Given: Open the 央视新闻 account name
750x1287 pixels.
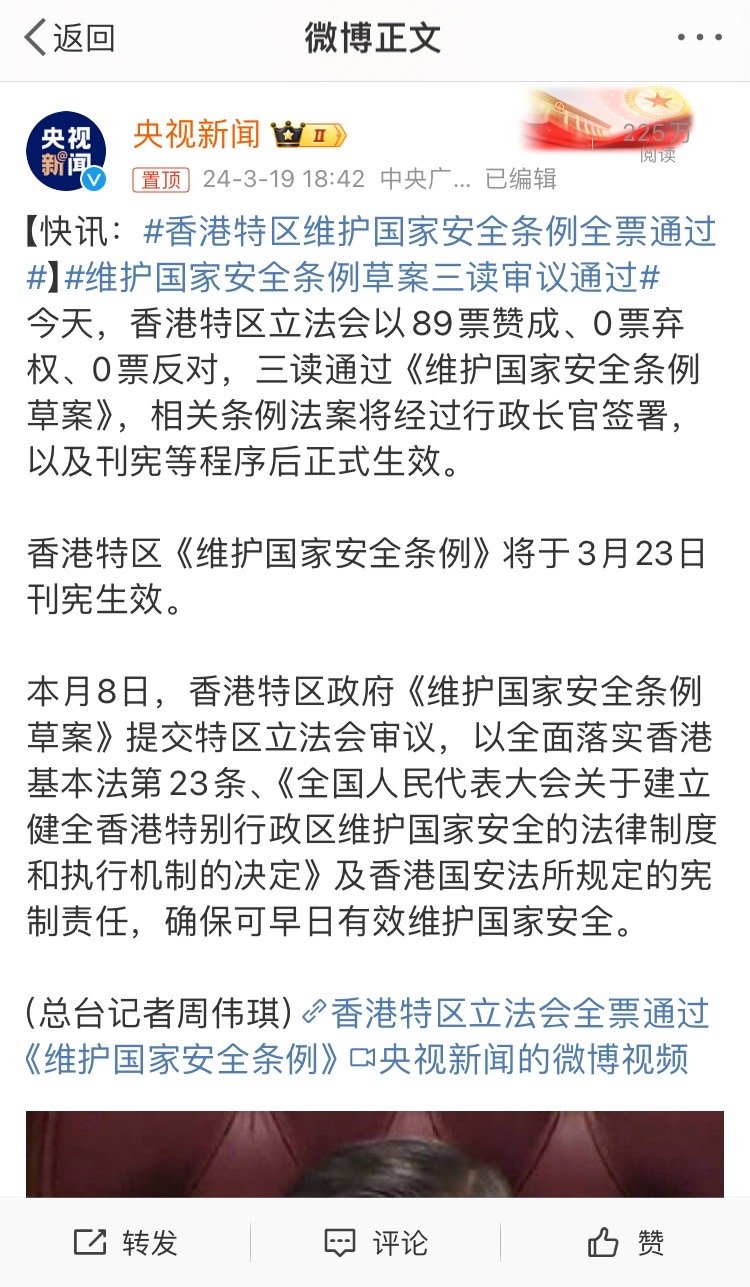Looking at the screenshot, I should [x=196, y=134].
